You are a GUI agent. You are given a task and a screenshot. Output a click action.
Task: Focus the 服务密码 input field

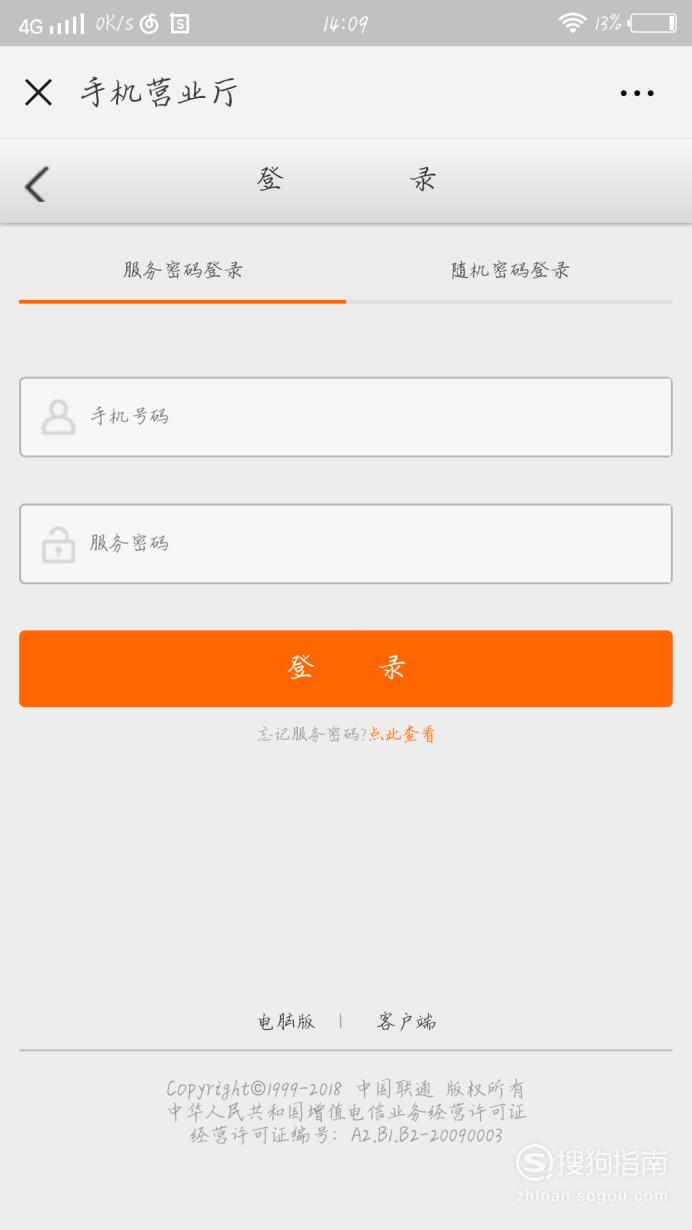coord(346,544)
